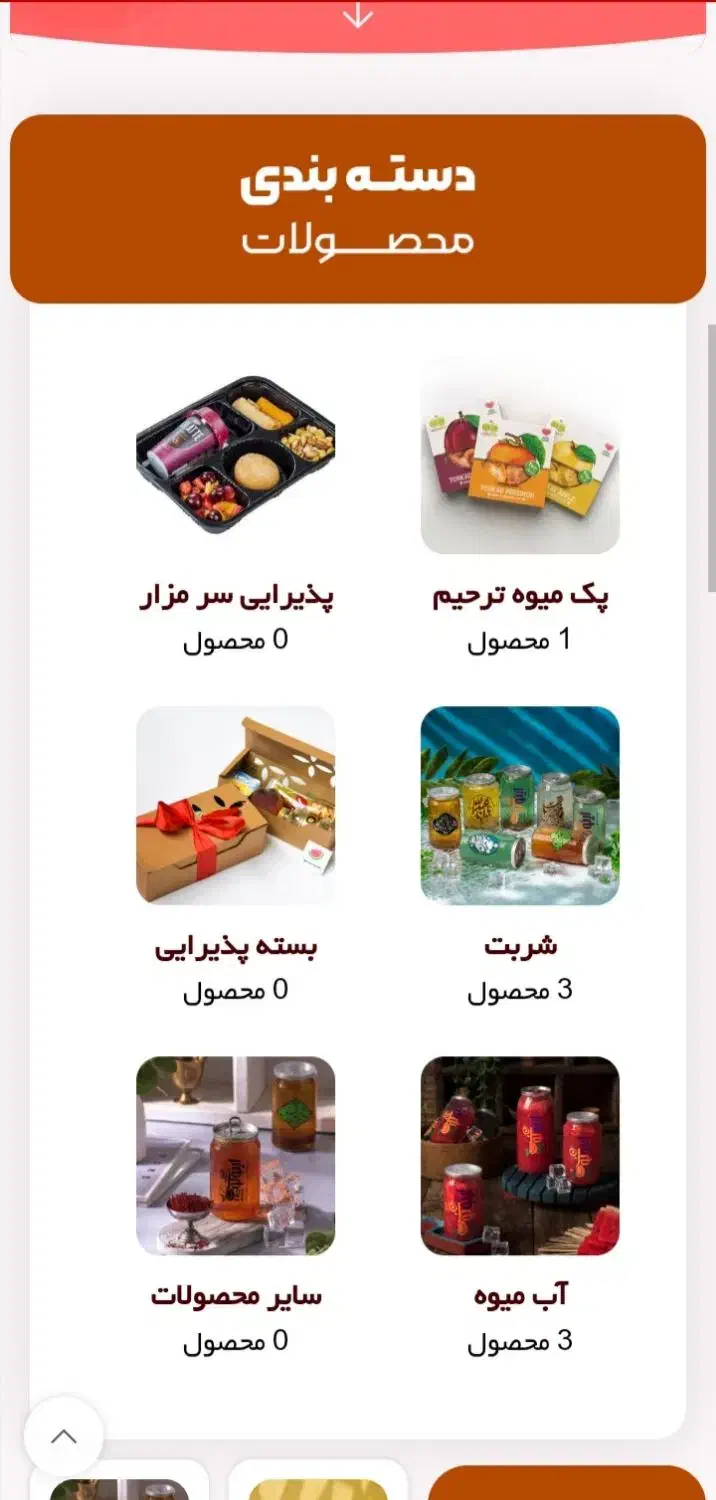716x1500 pixels.
Task: Open the بسته پذیرایی category
Action: (236, 806)
